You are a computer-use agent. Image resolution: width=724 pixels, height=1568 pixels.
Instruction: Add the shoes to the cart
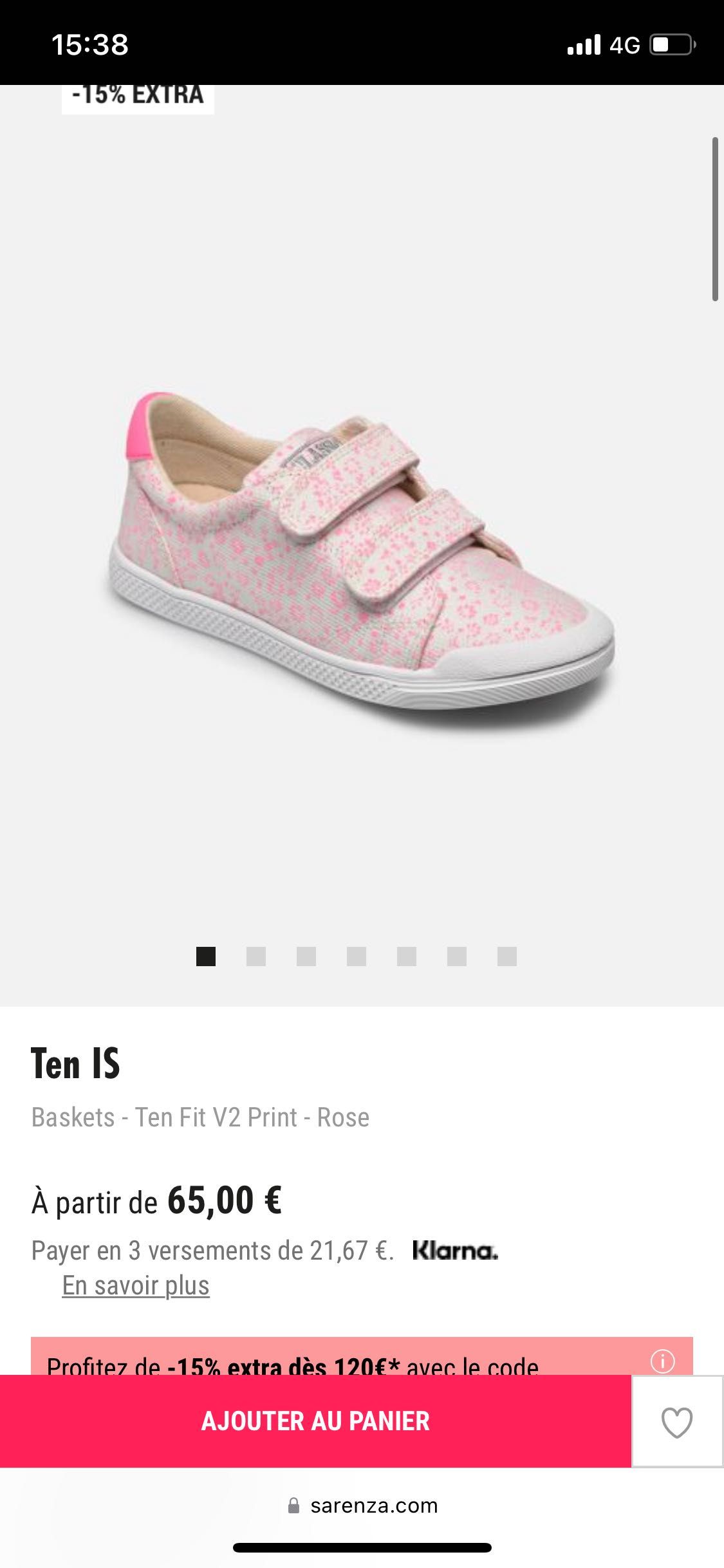pos(315,1421)
